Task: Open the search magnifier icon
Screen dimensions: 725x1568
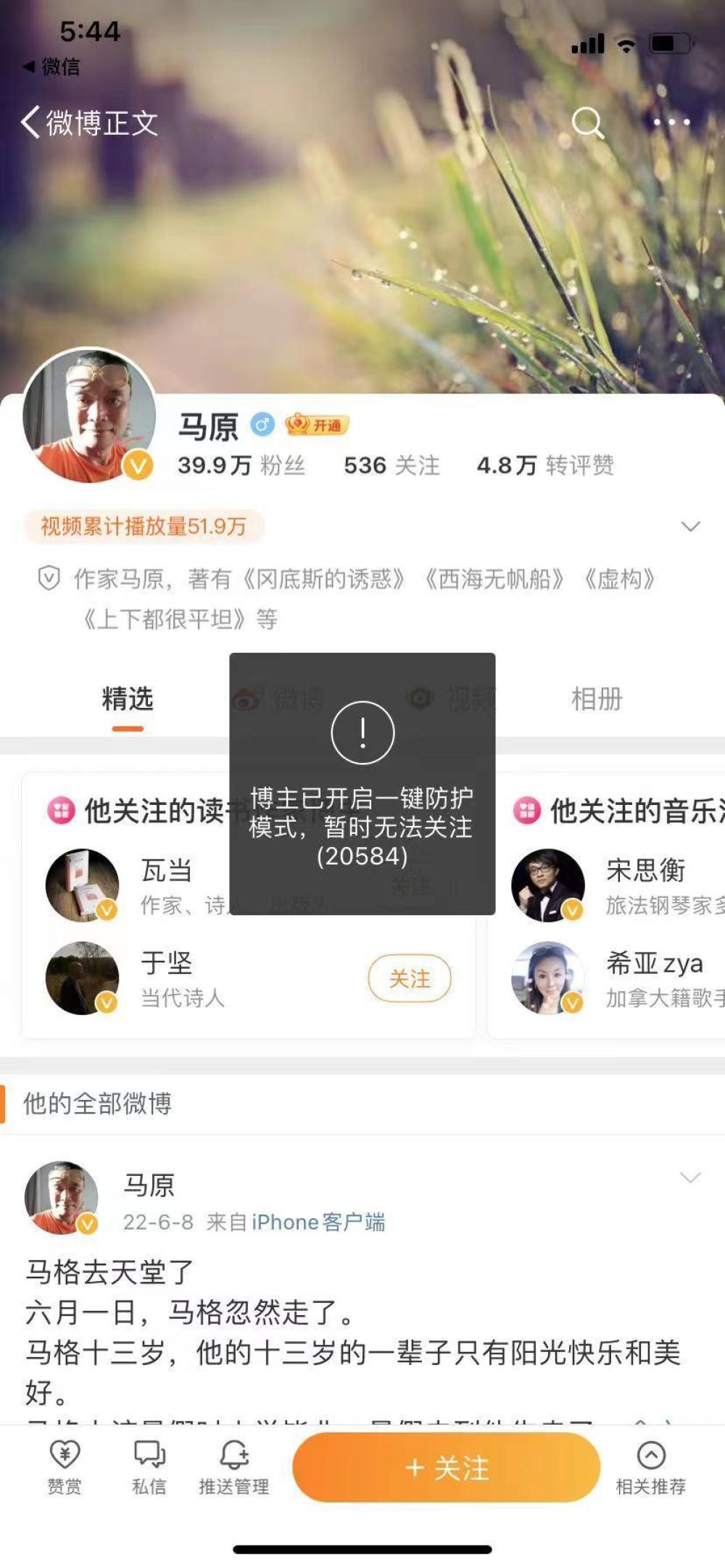Action: tap(587, 122)
